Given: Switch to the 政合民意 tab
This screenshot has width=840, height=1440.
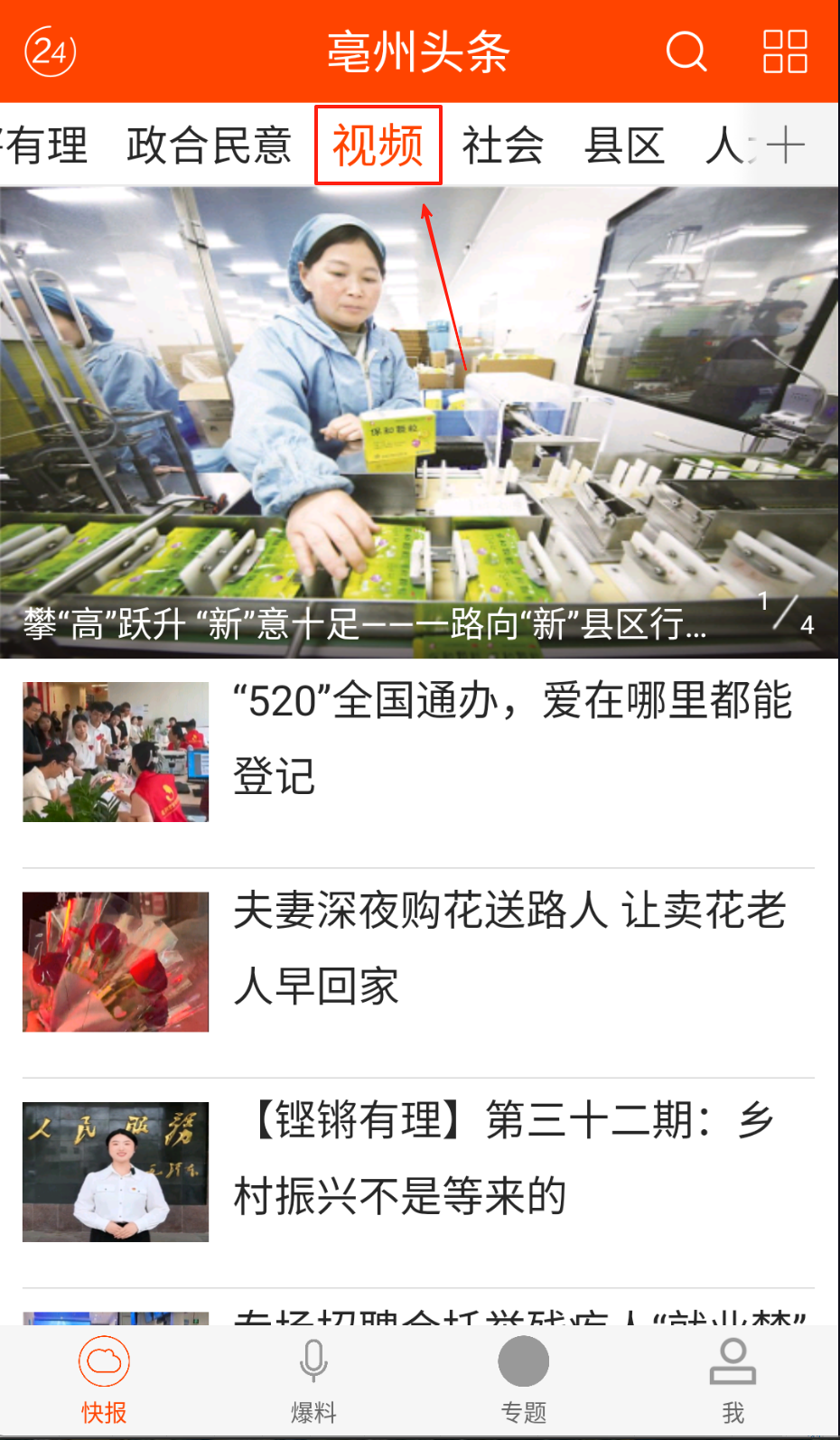Looking at the screenshot, I should click(x=209, y=145).
